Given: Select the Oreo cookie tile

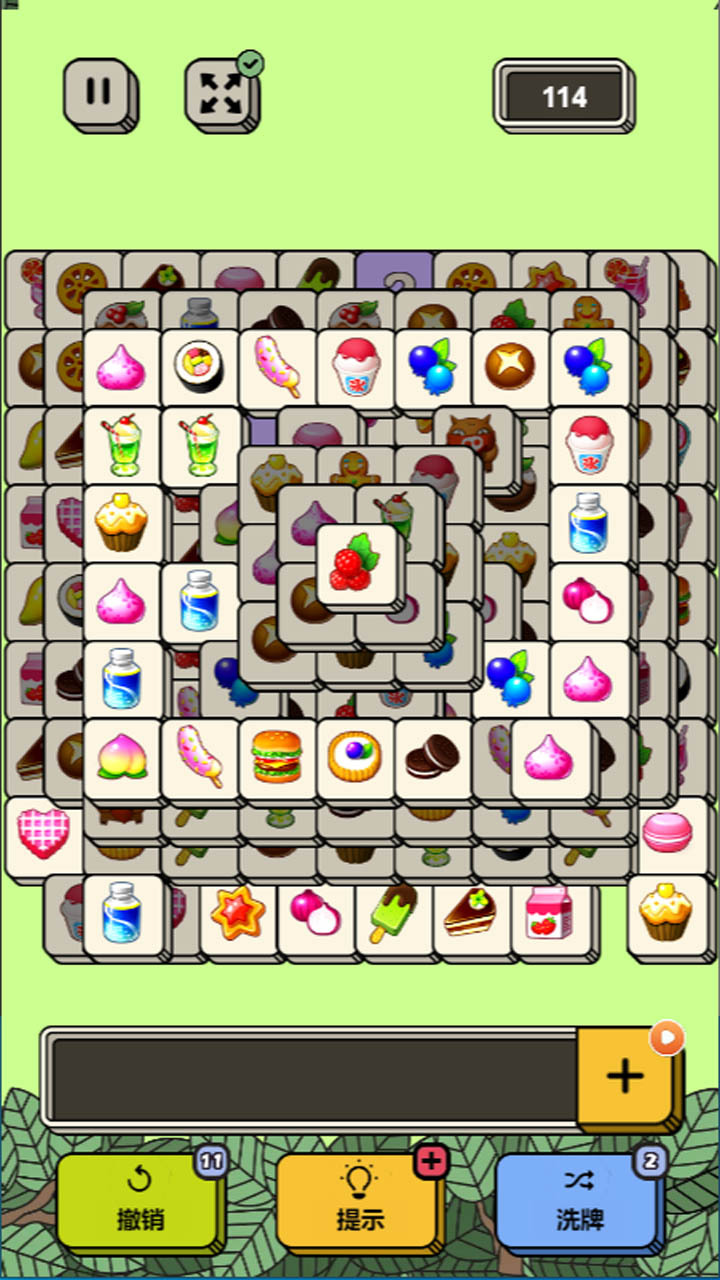Looking at the screenshot, I should coord(433,757).
